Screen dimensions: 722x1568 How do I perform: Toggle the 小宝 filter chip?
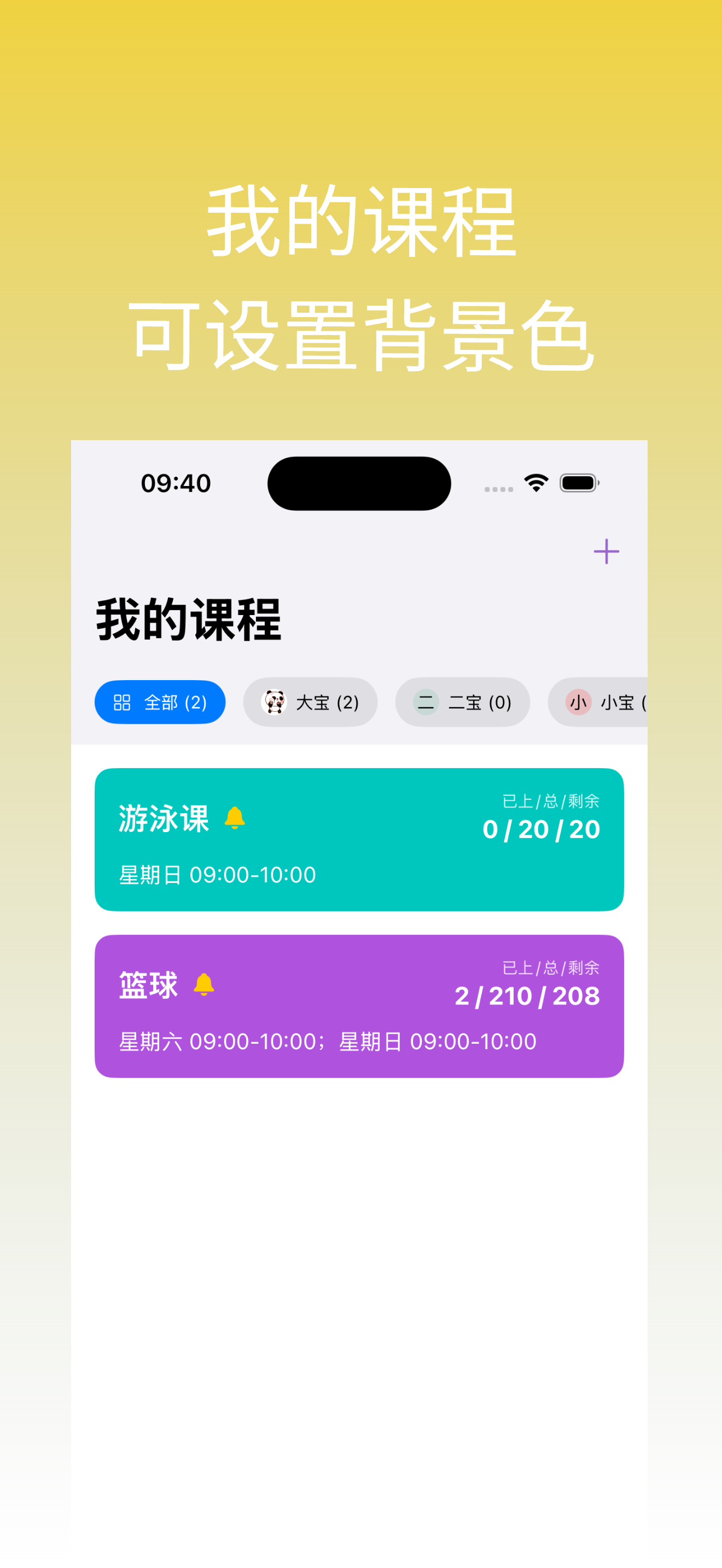(x=609, y=702)
